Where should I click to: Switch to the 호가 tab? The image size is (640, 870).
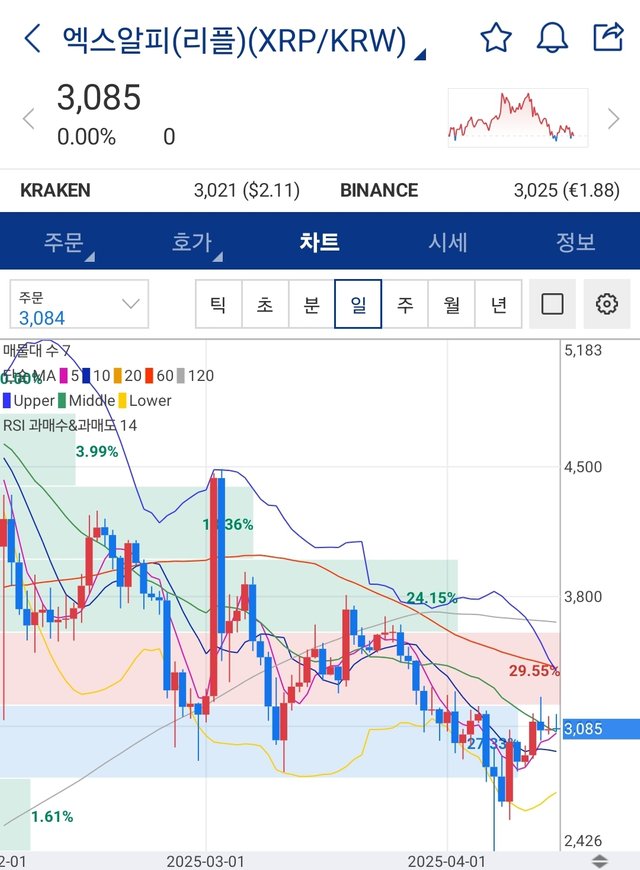[190, 242]
